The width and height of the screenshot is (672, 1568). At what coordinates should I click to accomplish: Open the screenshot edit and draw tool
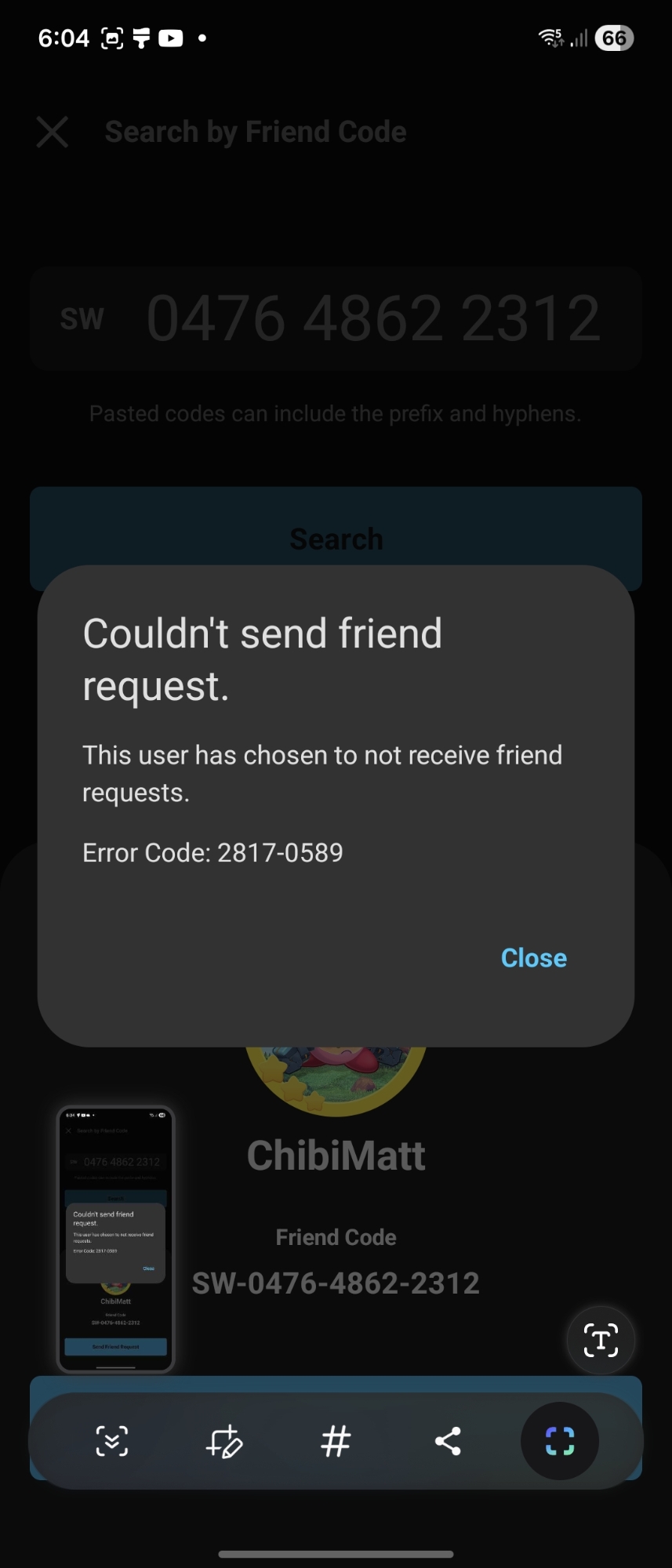224,1441
